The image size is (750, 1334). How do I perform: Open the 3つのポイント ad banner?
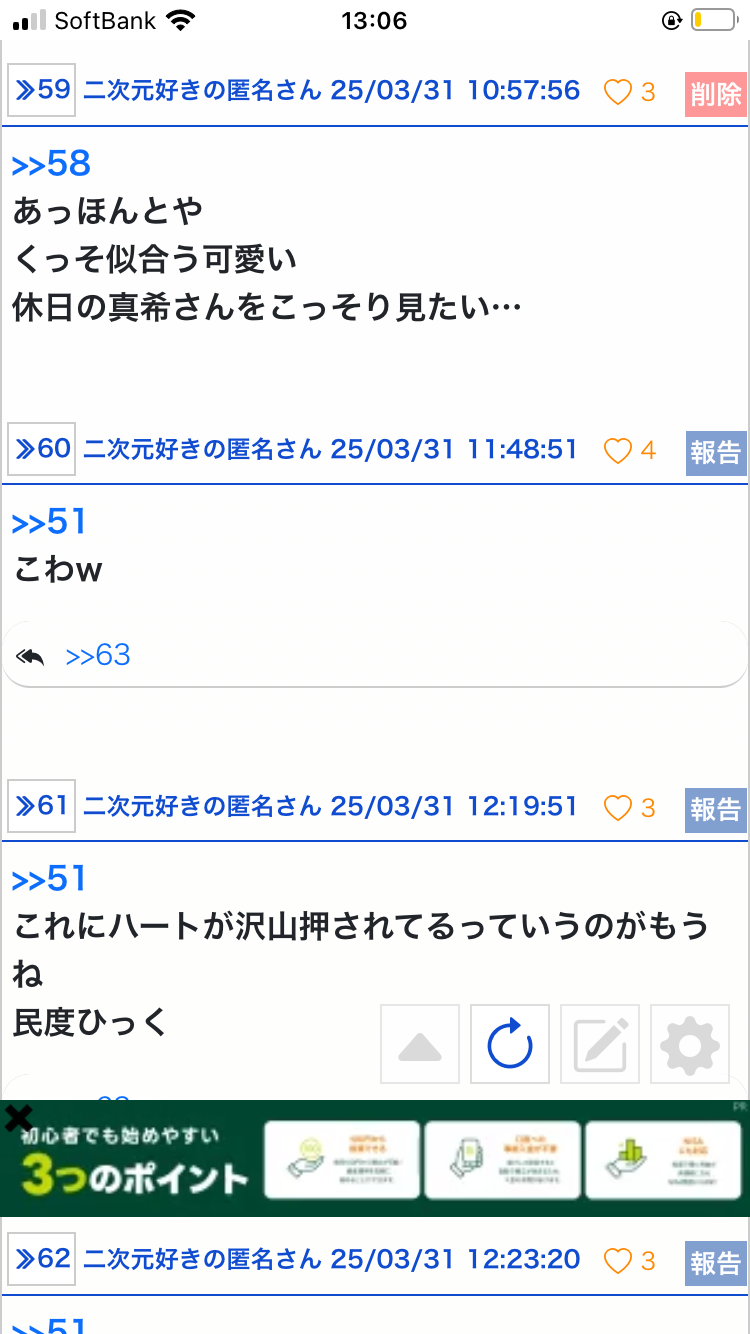[375, 1159]
